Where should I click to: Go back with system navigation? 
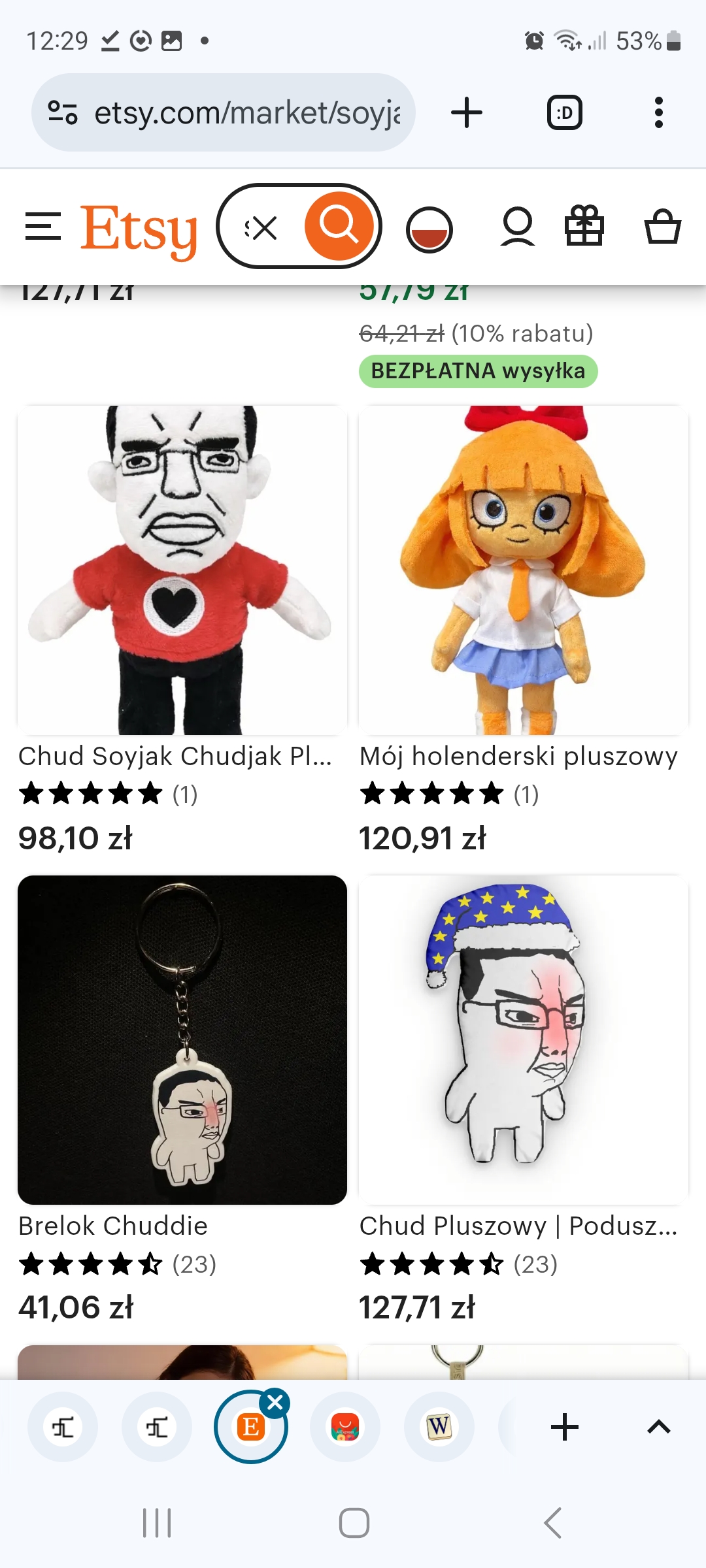(x=553, y=1523)
